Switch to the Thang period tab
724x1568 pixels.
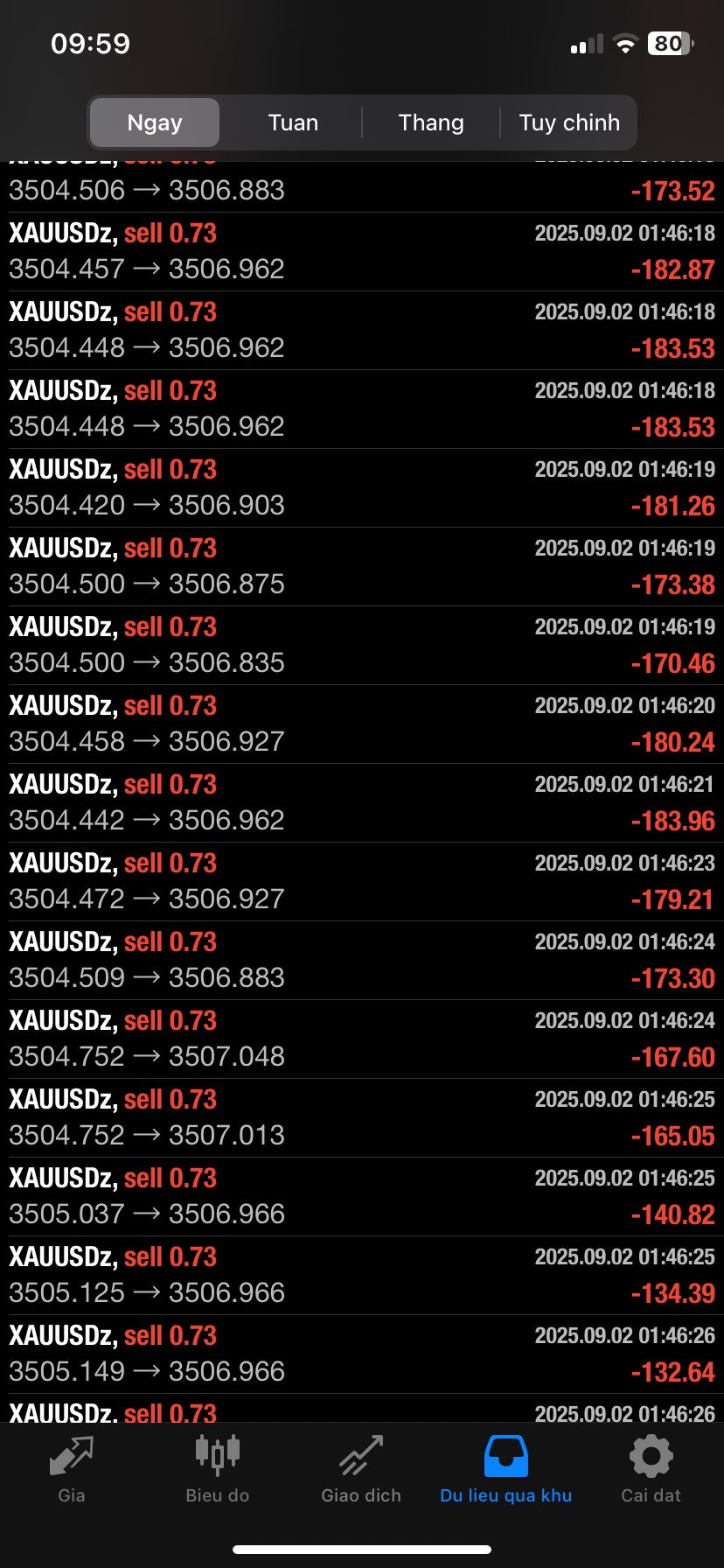pos(431,122)
